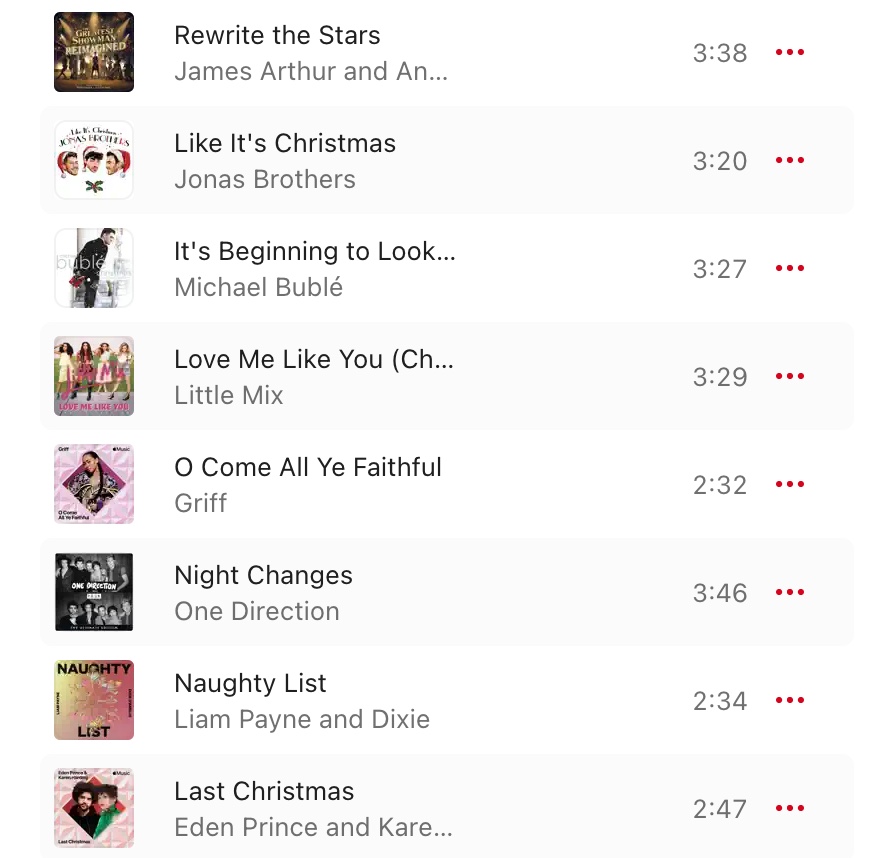Play Rewrite the Stars by James Arthur
This screenshot has height=858, width=896.
94,52
